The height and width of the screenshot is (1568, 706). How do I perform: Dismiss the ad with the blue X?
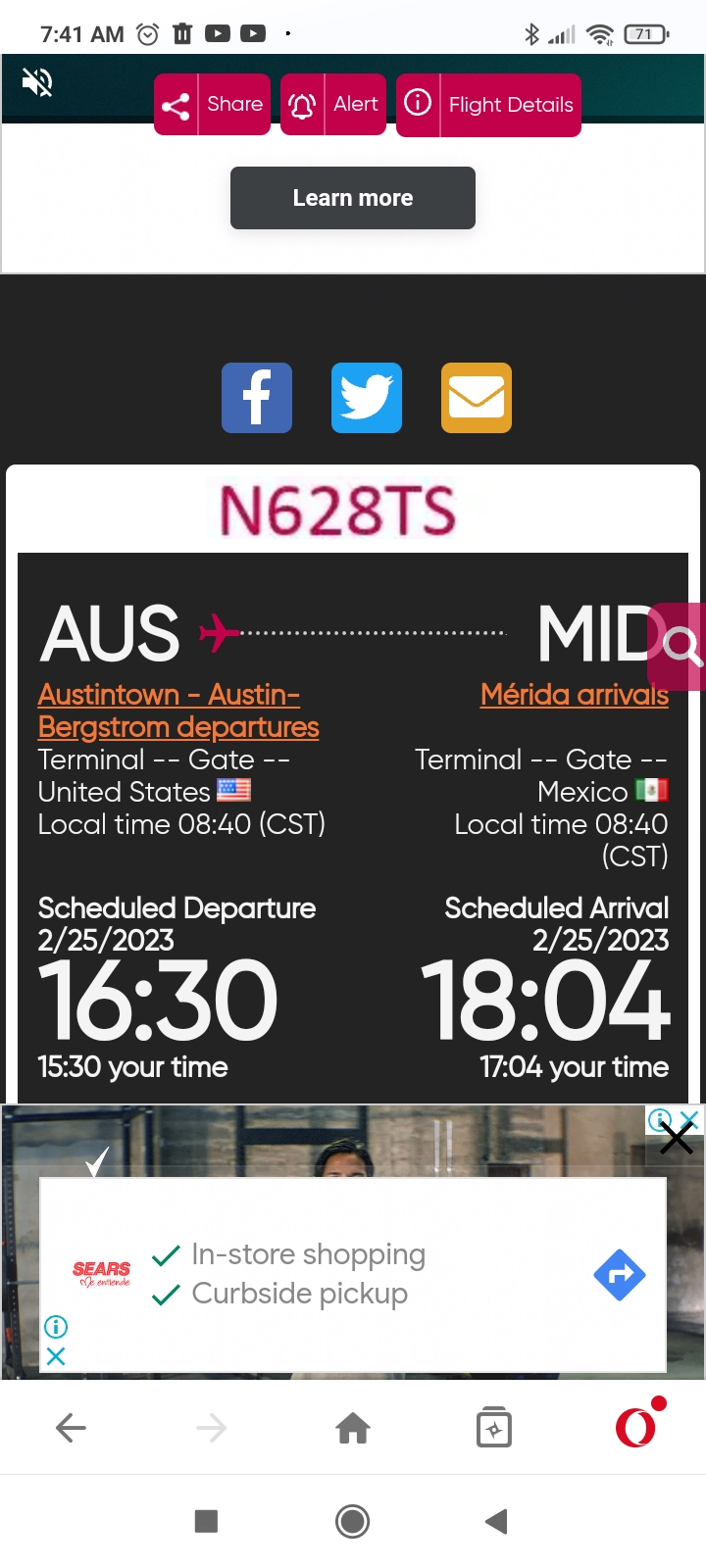[x=56, y=1356]
